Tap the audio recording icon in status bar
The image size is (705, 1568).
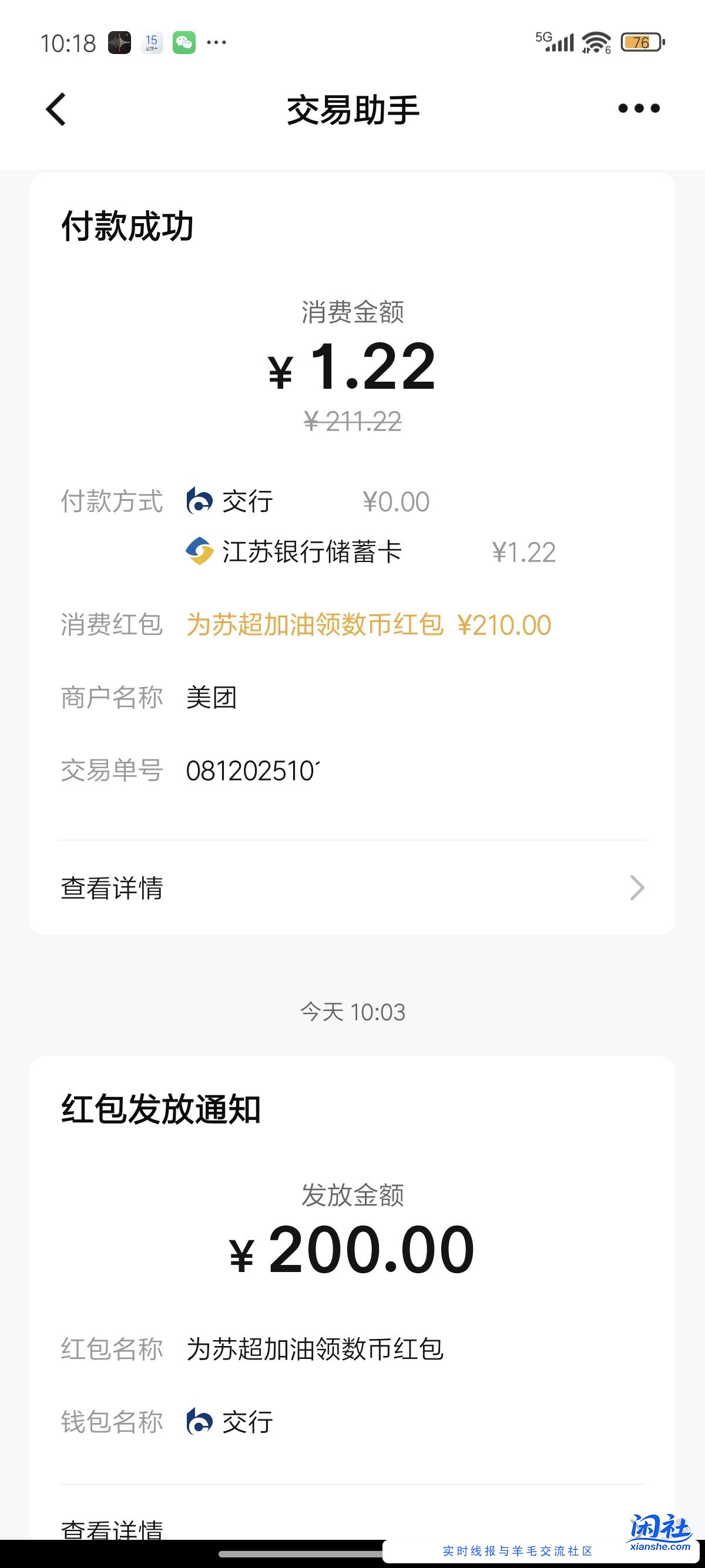click(119, 41)
